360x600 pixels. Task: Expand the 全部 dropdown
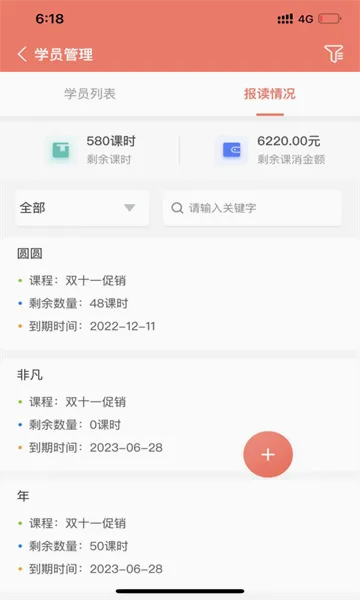(x=82, y=208)
